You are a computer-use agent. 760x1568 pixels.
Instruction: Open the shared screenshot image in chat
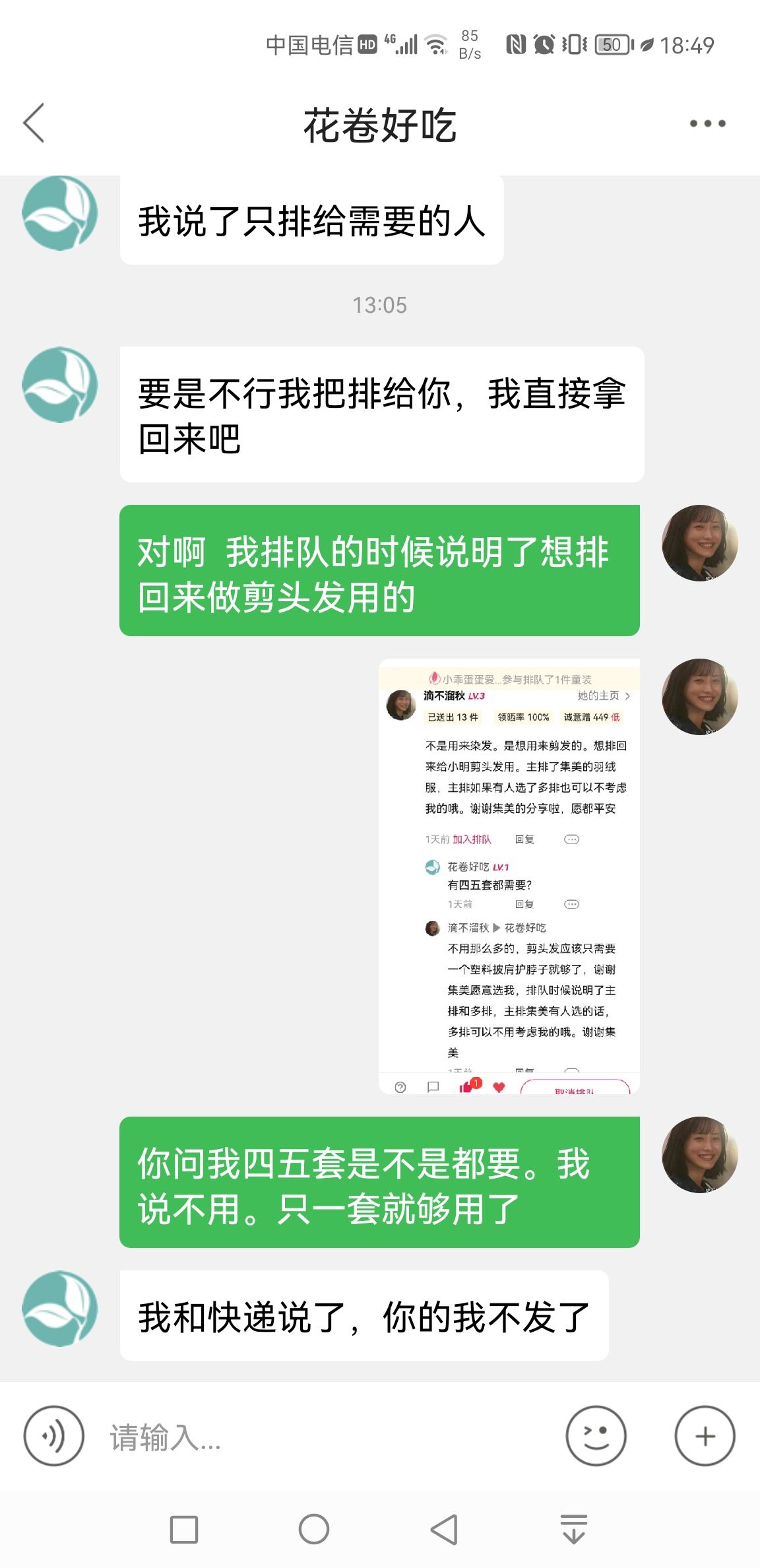509,876
